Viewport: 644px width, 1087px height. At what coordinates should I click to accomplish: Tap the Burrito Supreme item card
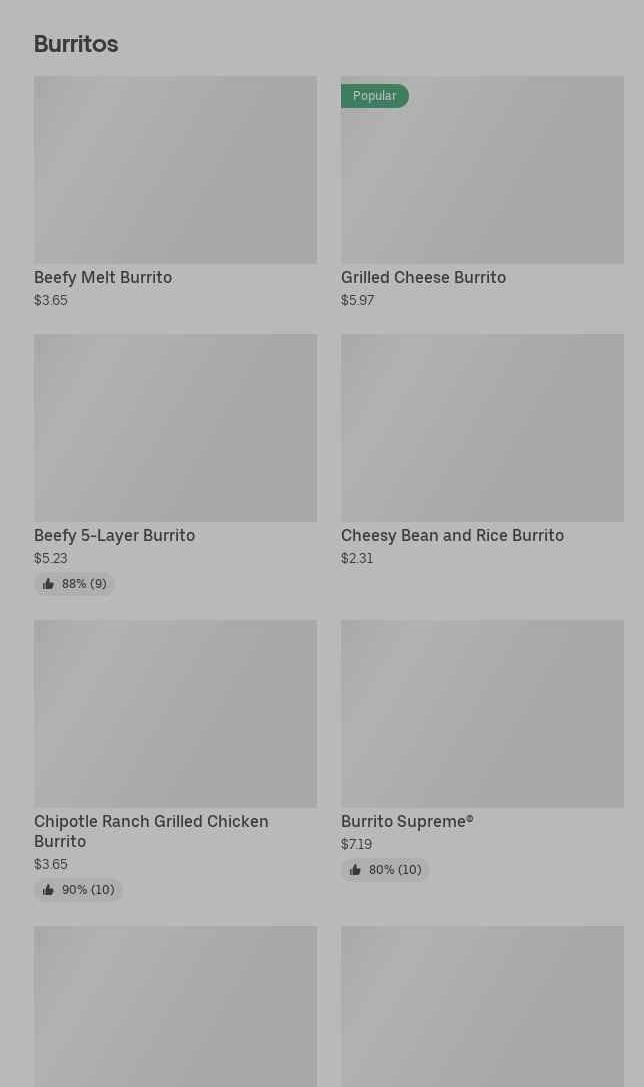pos(482,750)
